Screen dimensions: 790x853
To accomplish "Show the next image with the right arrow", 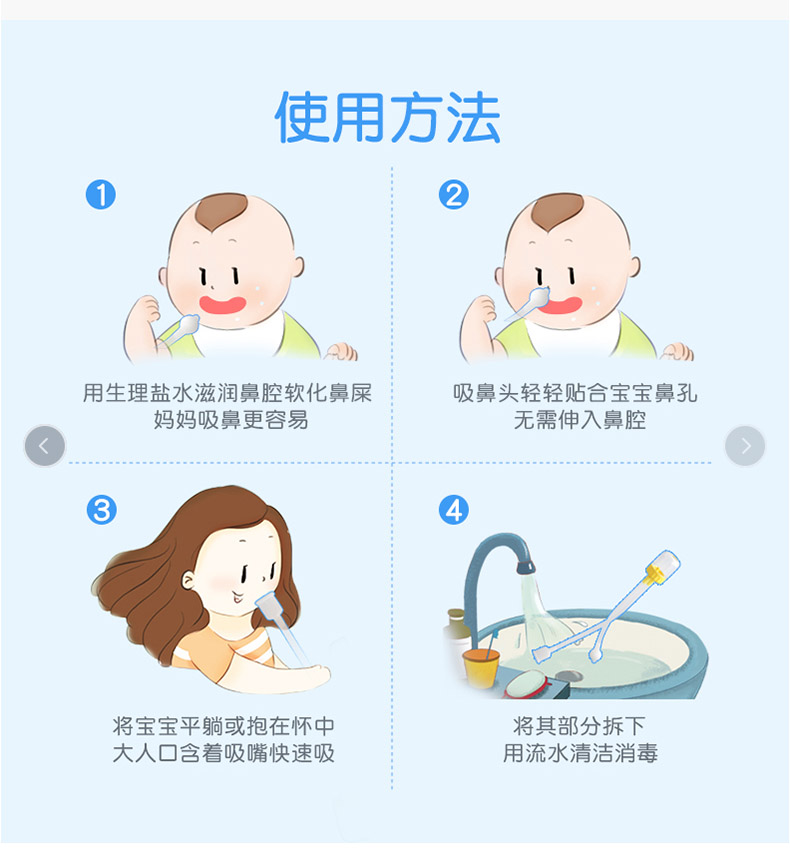I will click(x=745, y=446).
